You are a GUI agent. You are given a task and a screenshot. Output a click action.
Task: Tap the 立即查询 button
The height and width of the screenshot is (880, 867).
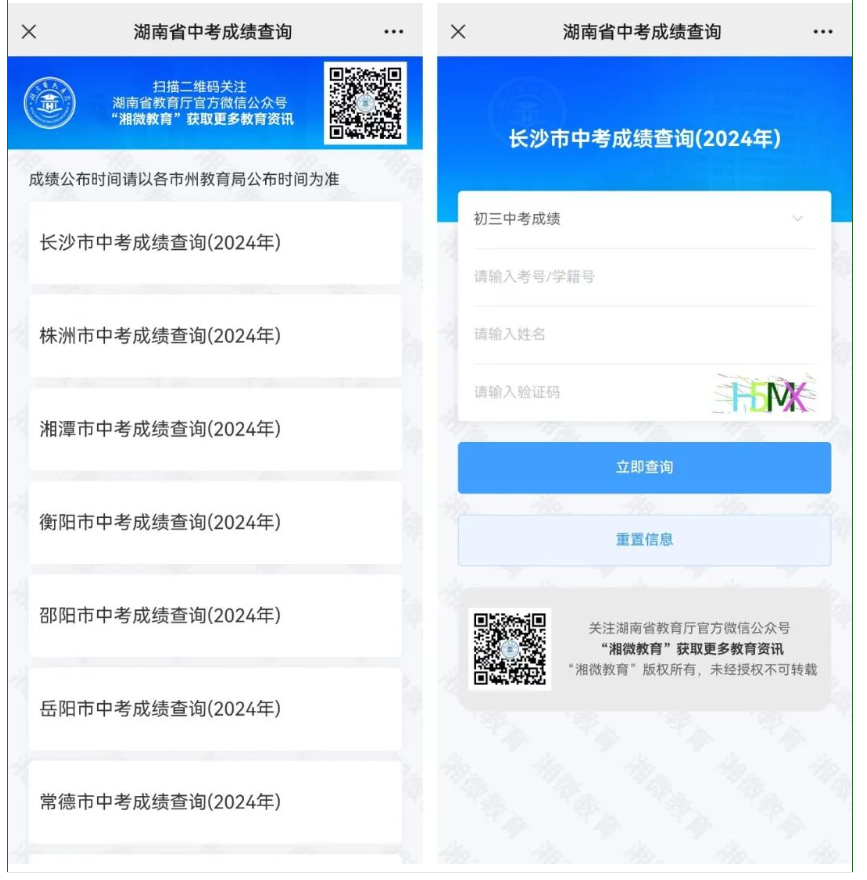pyautogui.click(x=644, y=467)
